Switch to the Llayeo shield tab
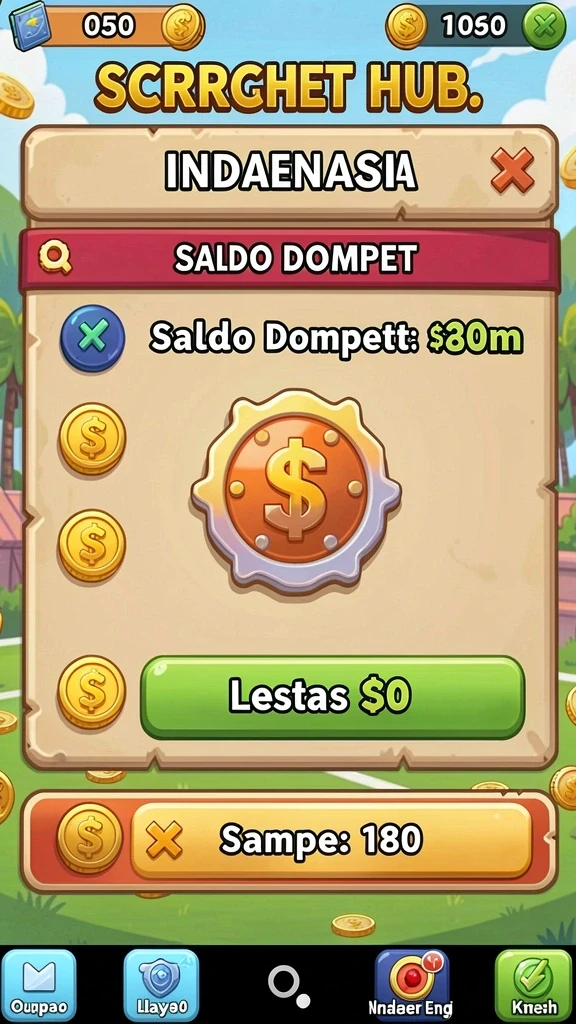Screen dimensions: 576x1024 click(161, 985)
